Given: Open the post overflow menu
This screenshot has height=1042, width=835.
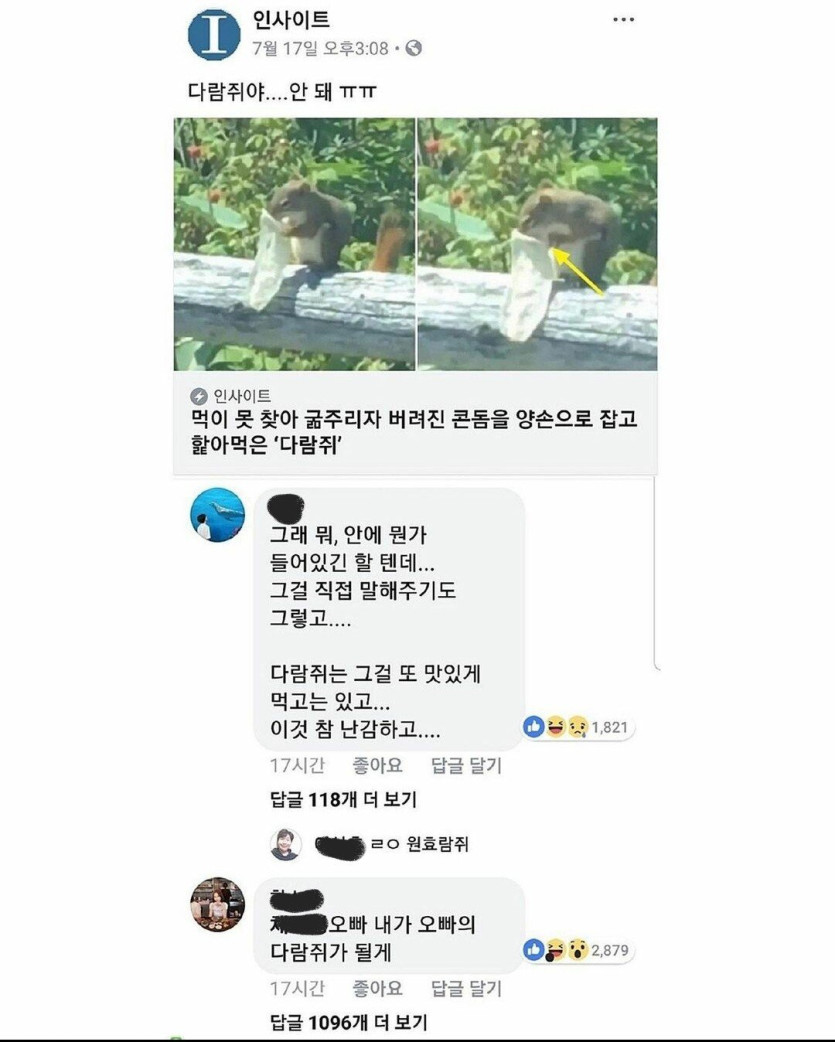Looking at the screenshot, I should (x=623, y=20).
